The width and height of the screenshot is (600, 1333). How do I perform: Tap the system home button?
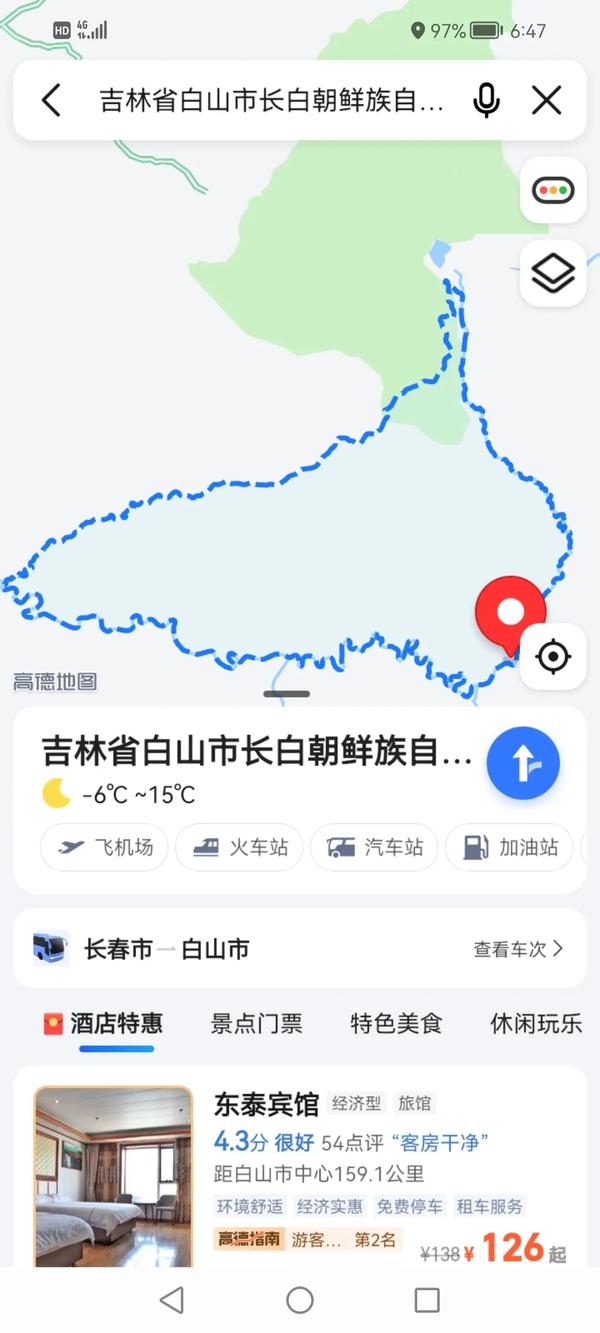coord(300,1300)
